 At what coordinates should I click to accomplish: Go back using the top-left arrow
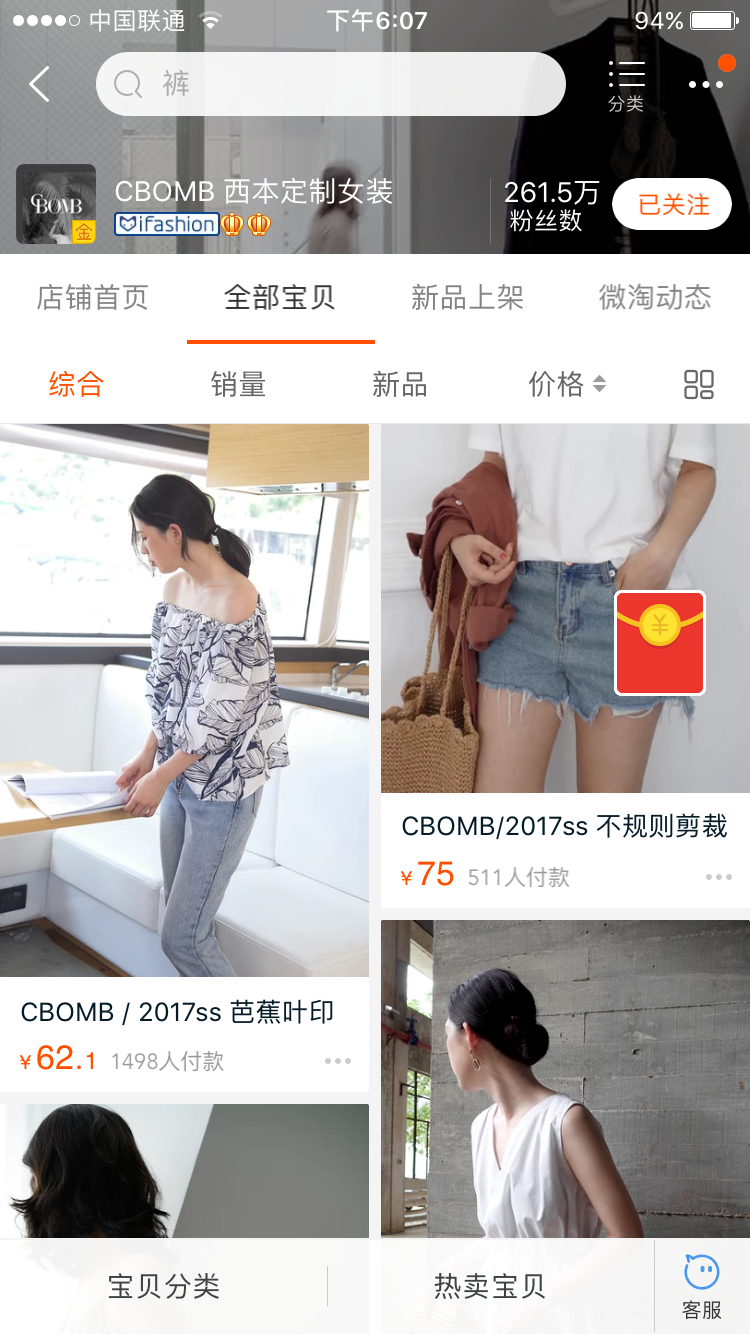pos(40,85)
